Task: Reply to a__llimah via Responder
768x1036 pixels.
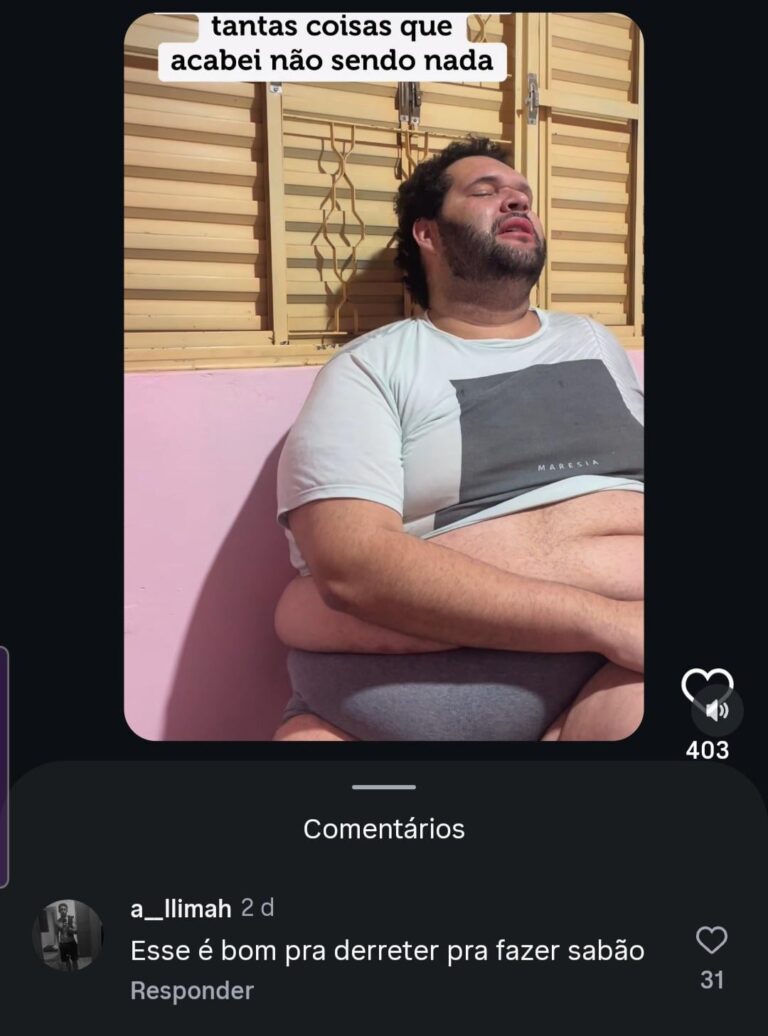Action: [191, 991]
